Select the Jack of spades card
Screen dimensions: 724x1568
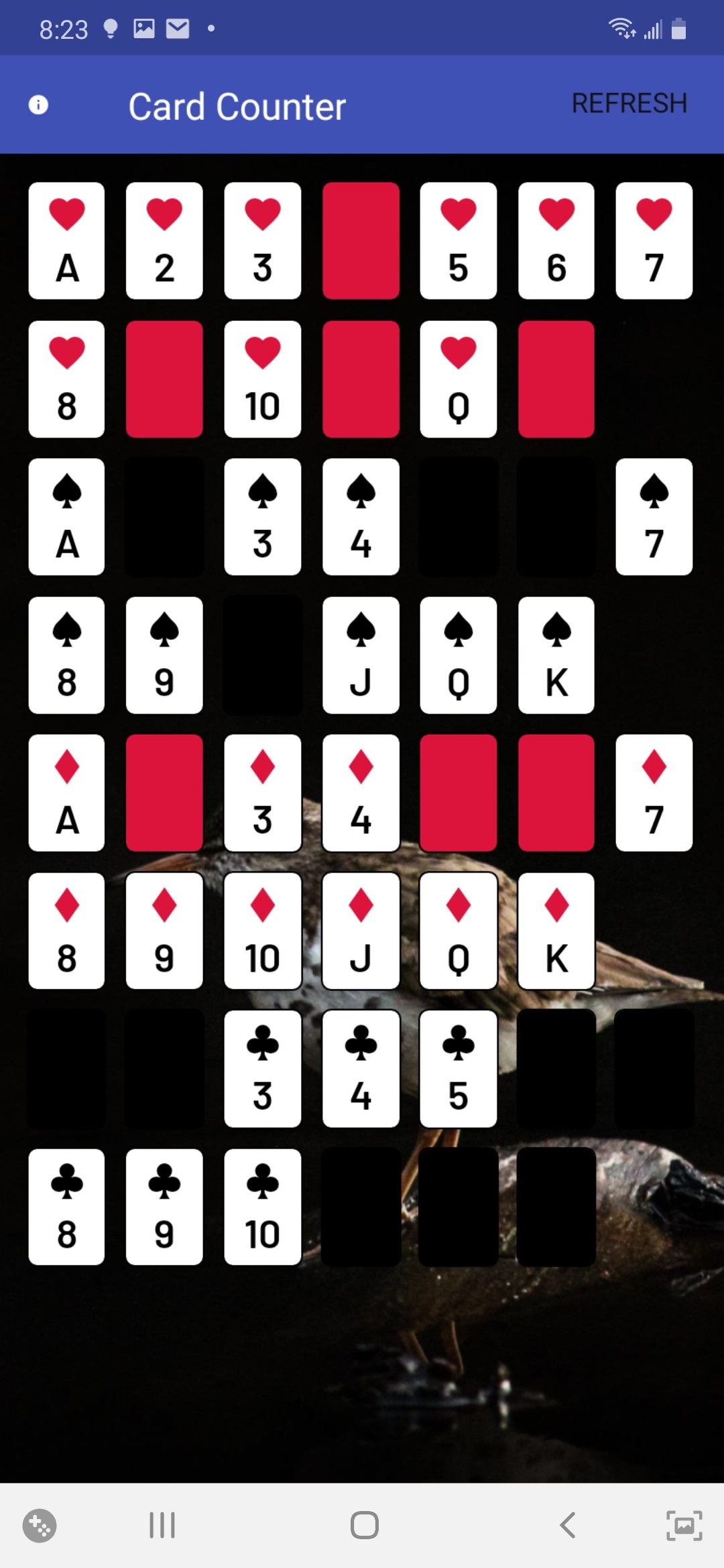pos(361,655)
